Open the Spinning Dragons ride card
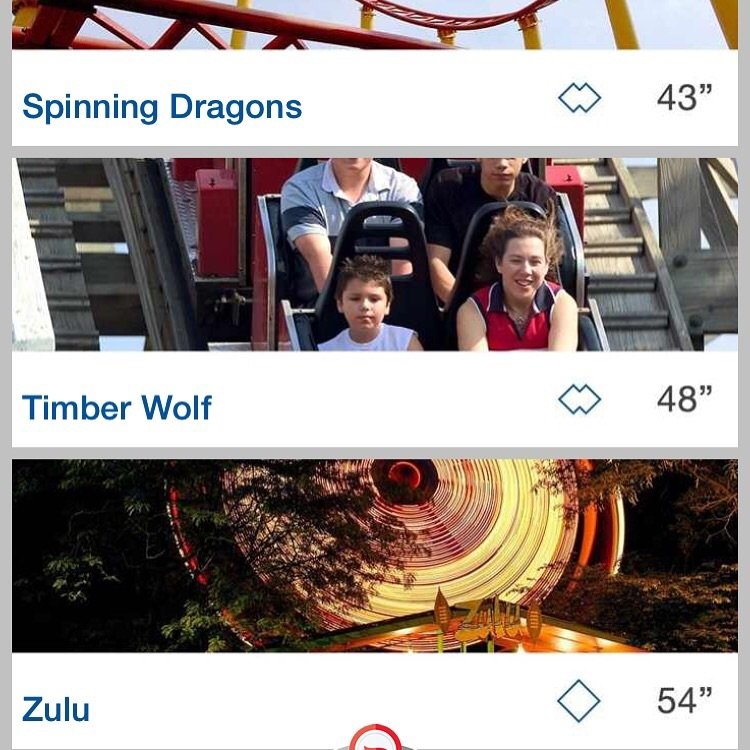Viewport: 750px width, 750px height. 162,106
